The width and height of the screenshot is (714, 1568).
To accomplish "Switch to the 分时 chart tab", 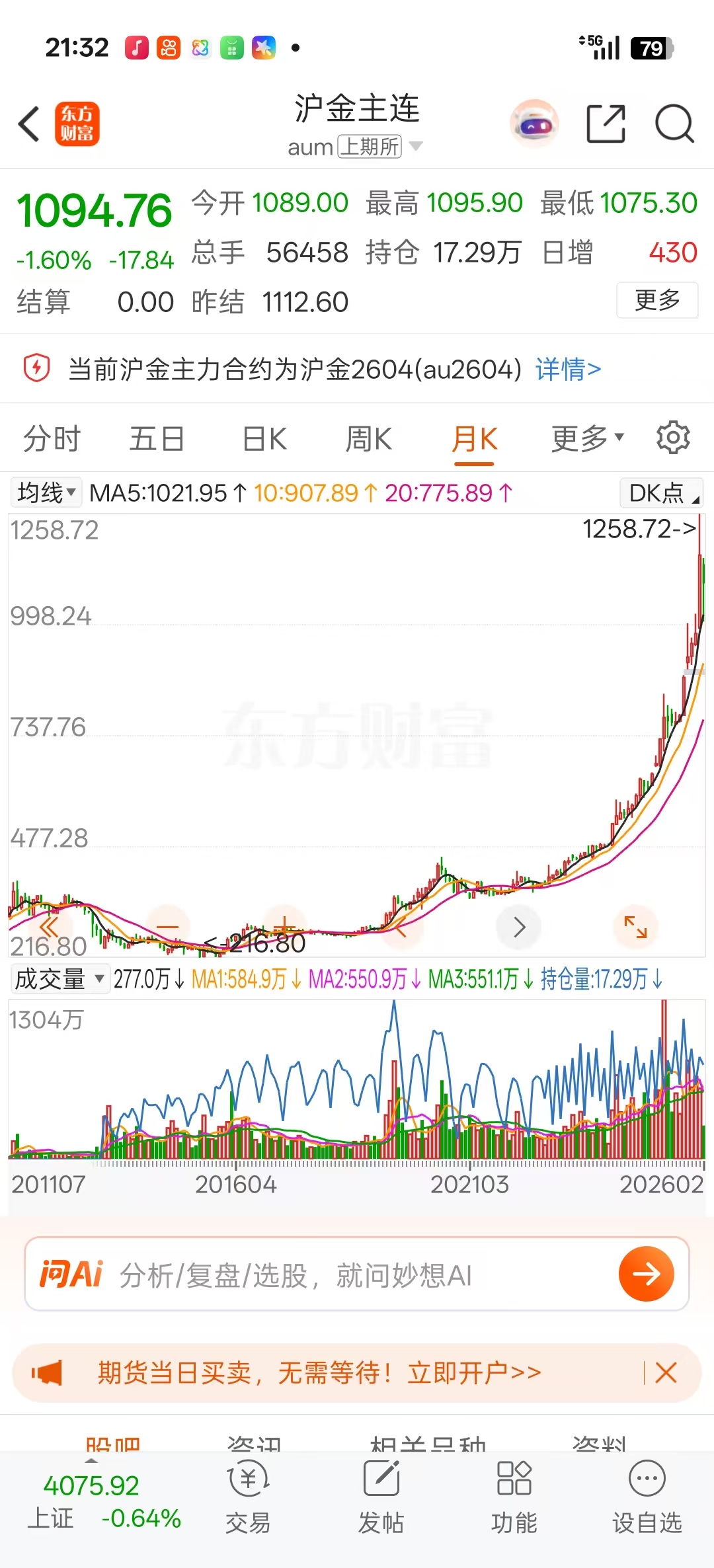I will click(x=52, y=439).
